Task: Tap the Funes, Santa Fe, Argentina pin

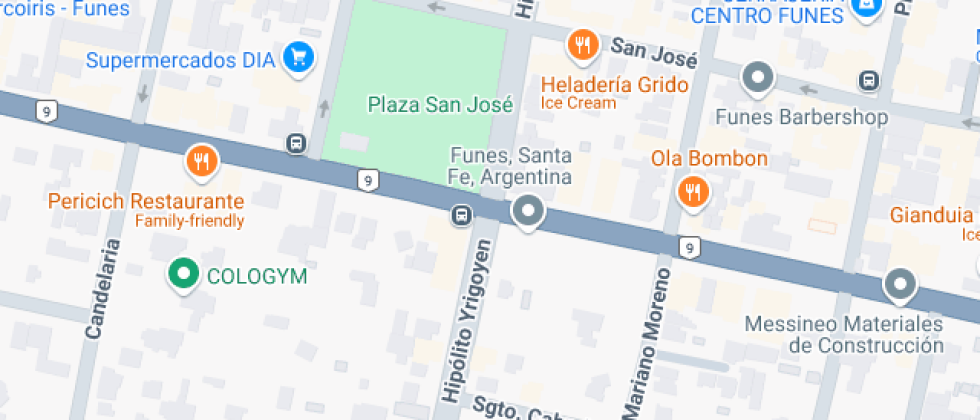Action: 527,211
